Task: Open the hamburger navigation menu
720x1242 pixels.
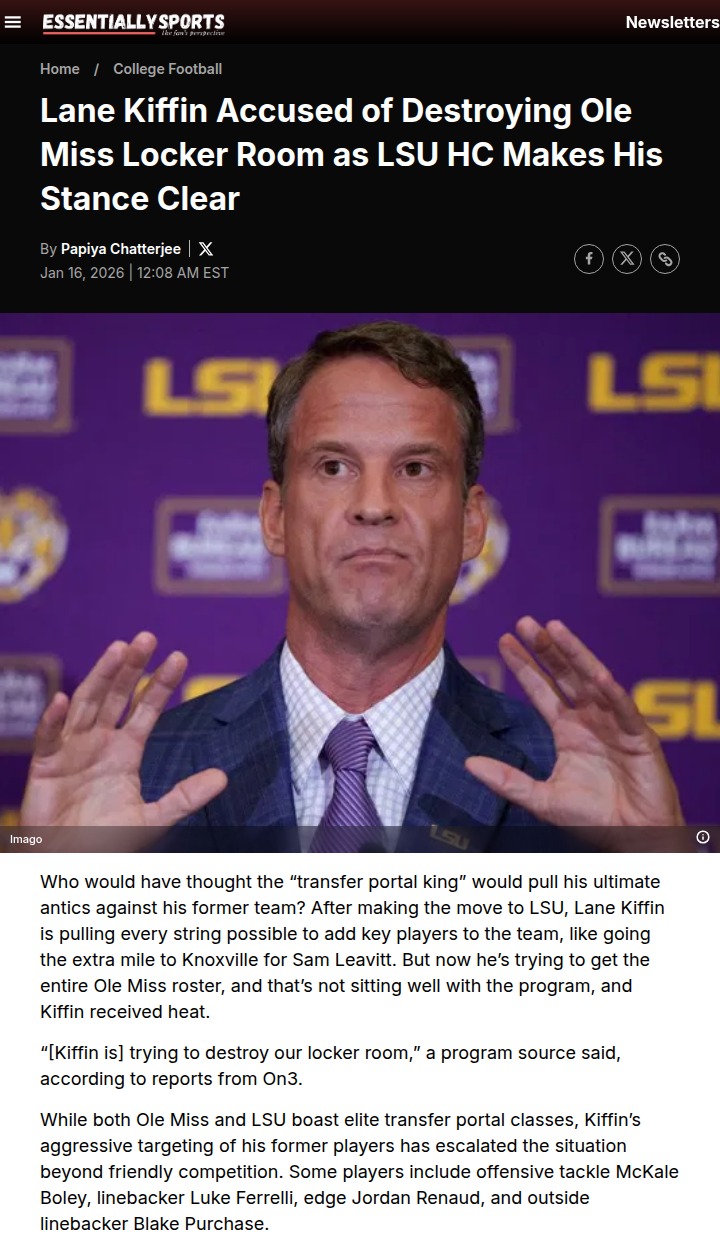Action: [x=13, y=22]
